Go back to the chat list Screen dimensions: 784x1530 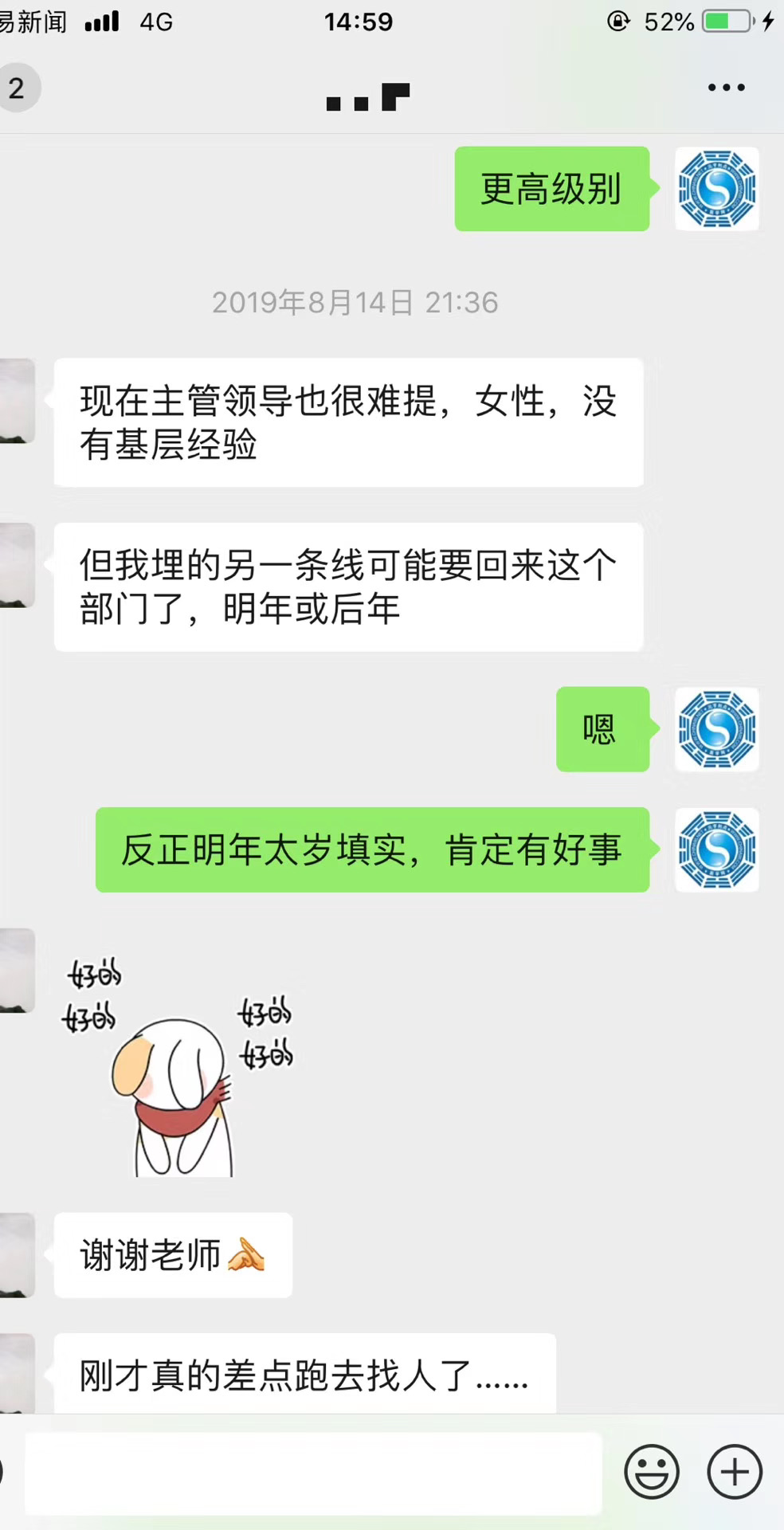16,88
